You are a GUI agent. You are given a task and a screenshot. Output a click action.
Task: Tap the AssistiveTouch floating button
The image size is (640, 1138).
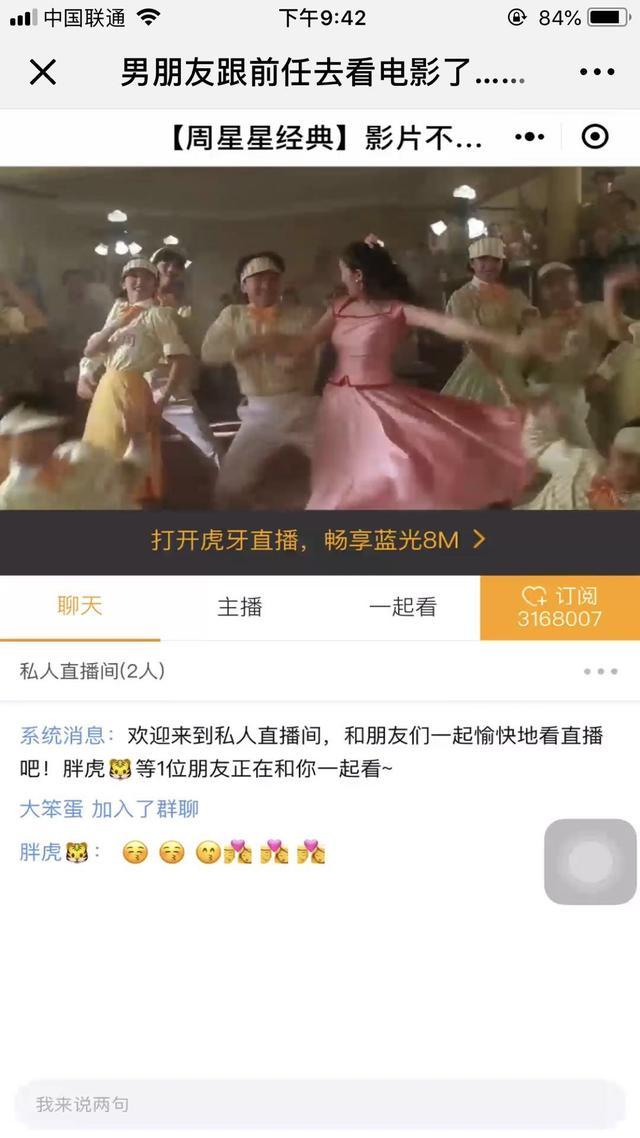[590, 861]
